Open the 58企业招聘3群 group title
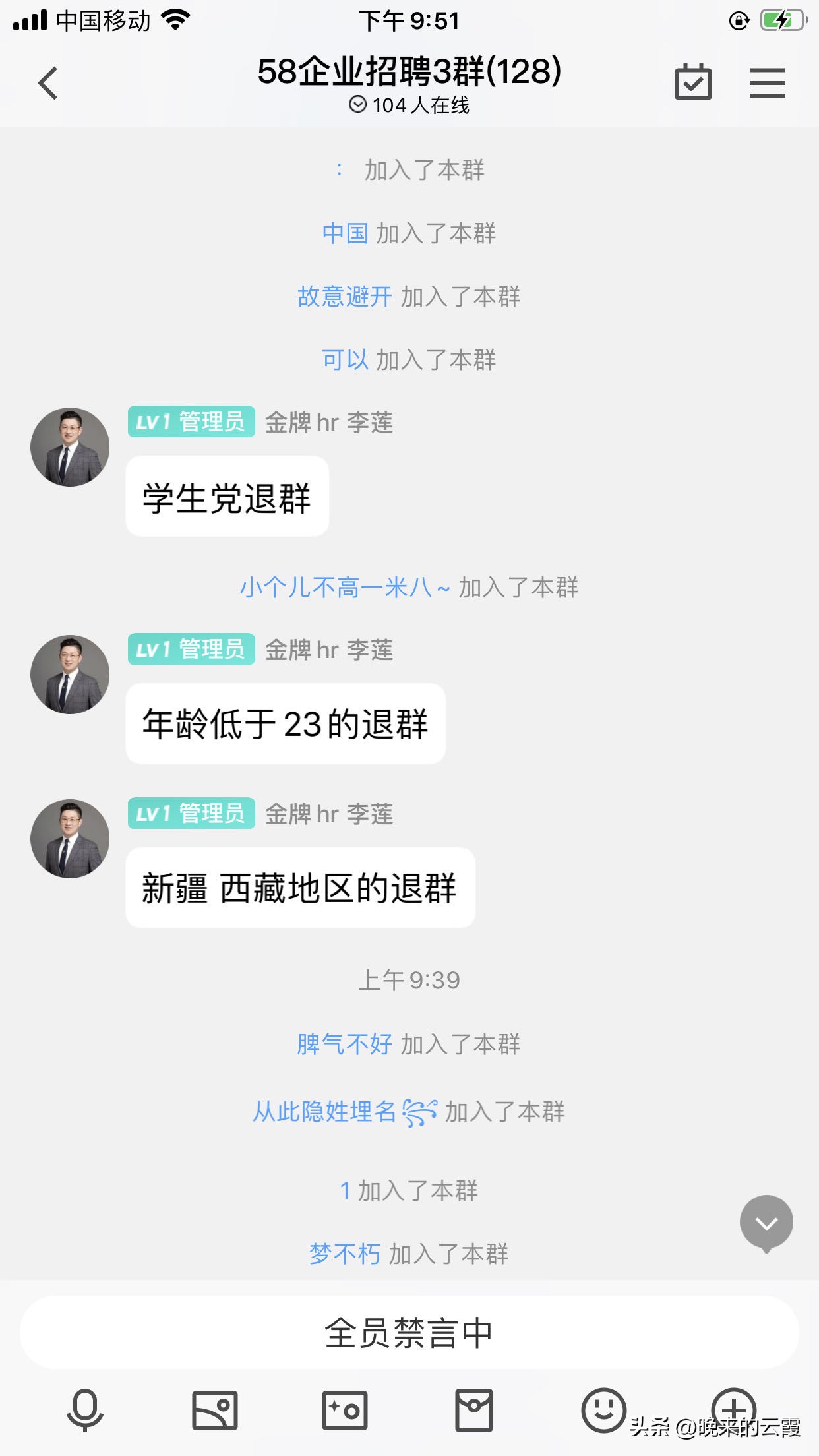 (x=409, y=73)
